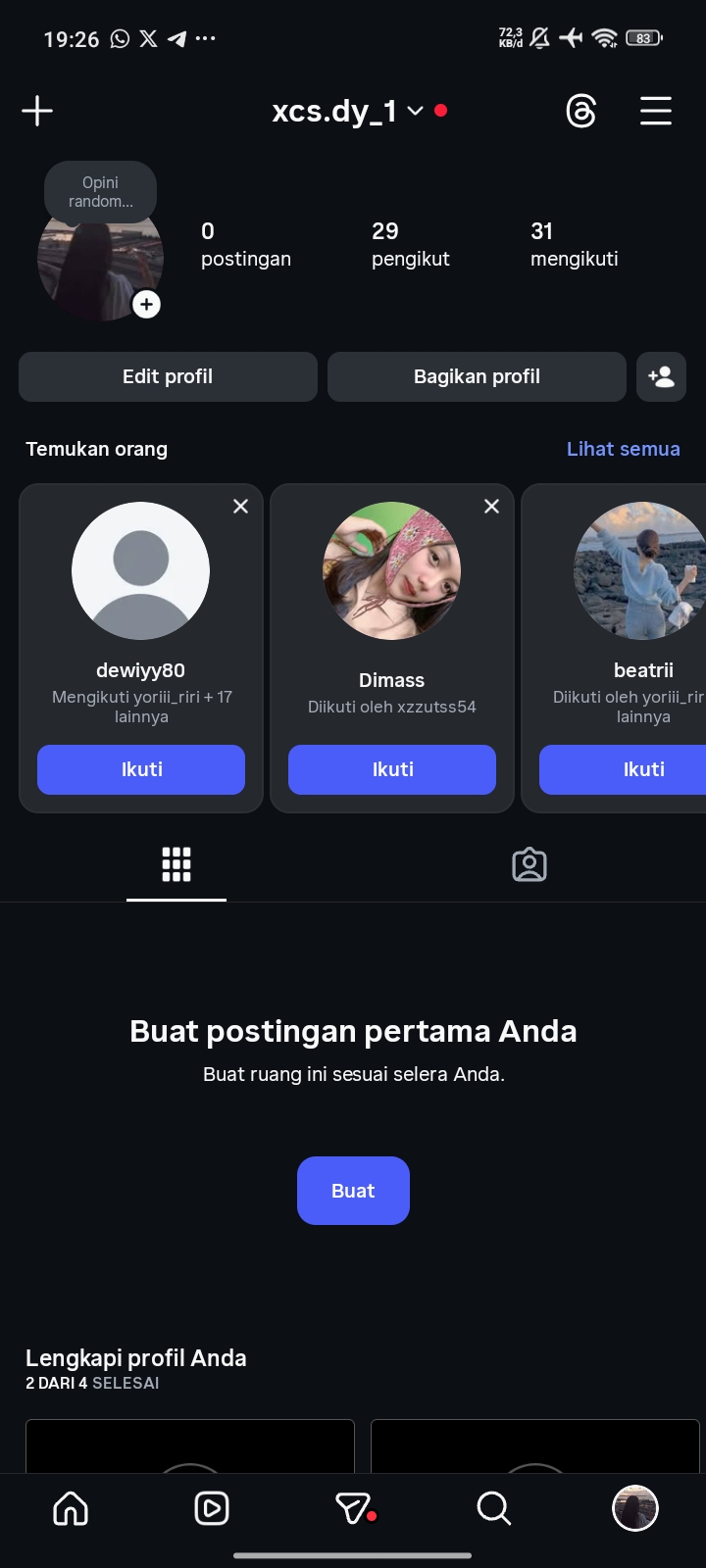Open the hamburger menu
The width and height of the screenshot is (706, 1568).
tap(655, 111)
